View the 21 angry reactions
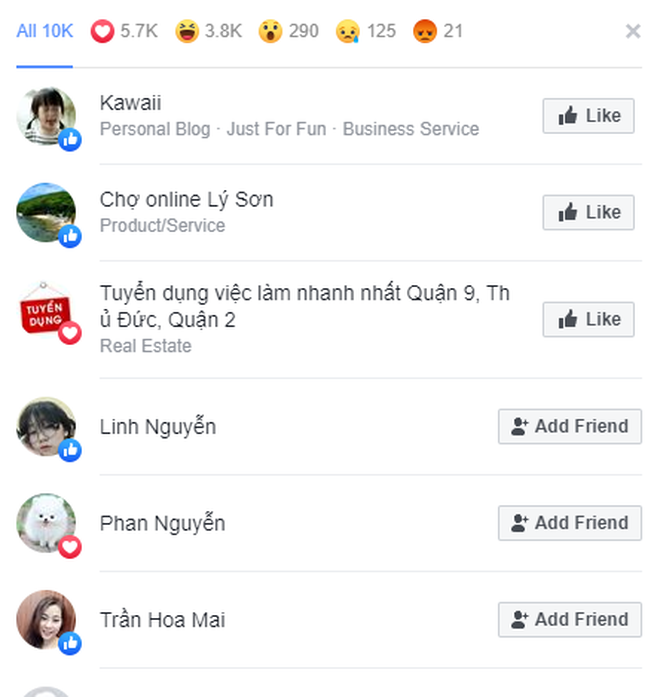The image size is (660, 697). pyautogui.click(x=439, y=31)
